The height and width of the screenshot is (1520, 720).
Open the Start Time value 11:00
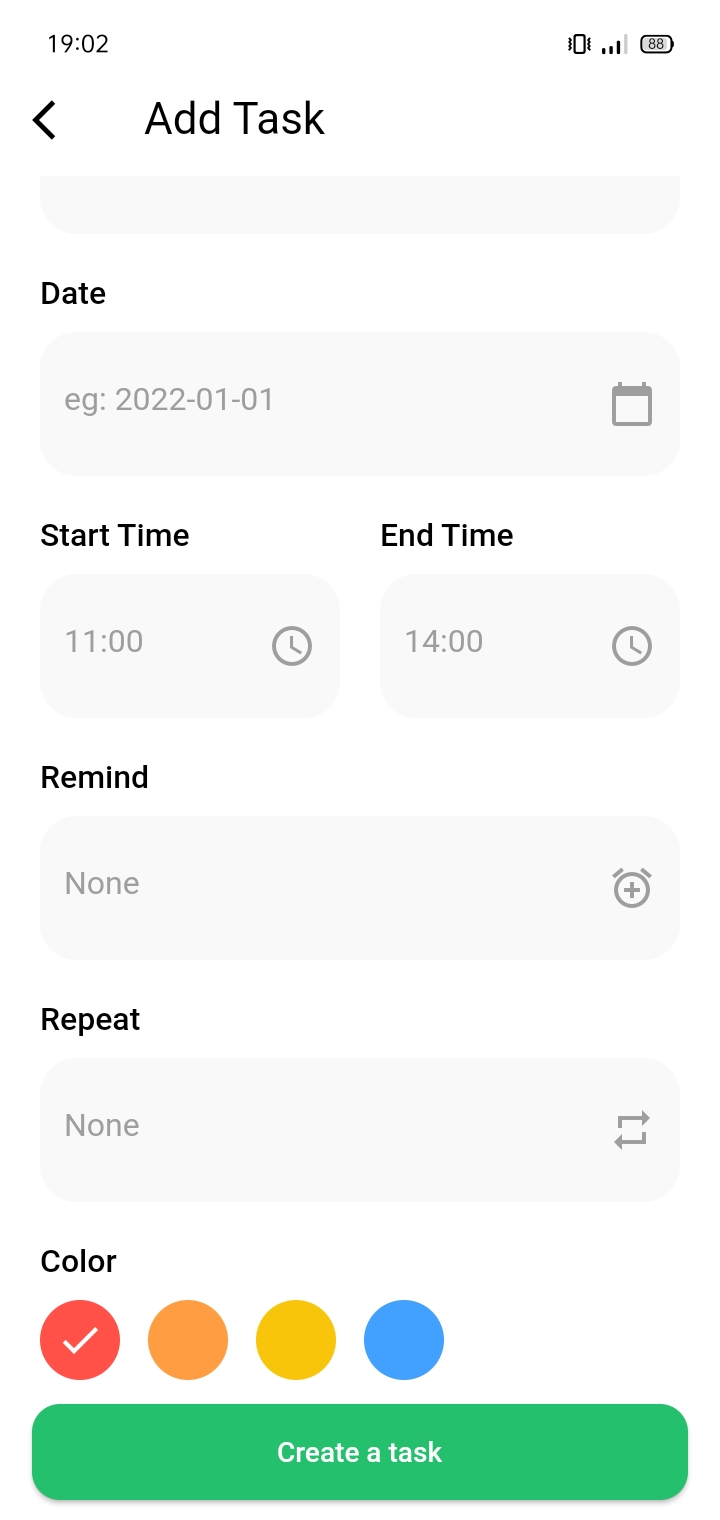tap(103, 642)
